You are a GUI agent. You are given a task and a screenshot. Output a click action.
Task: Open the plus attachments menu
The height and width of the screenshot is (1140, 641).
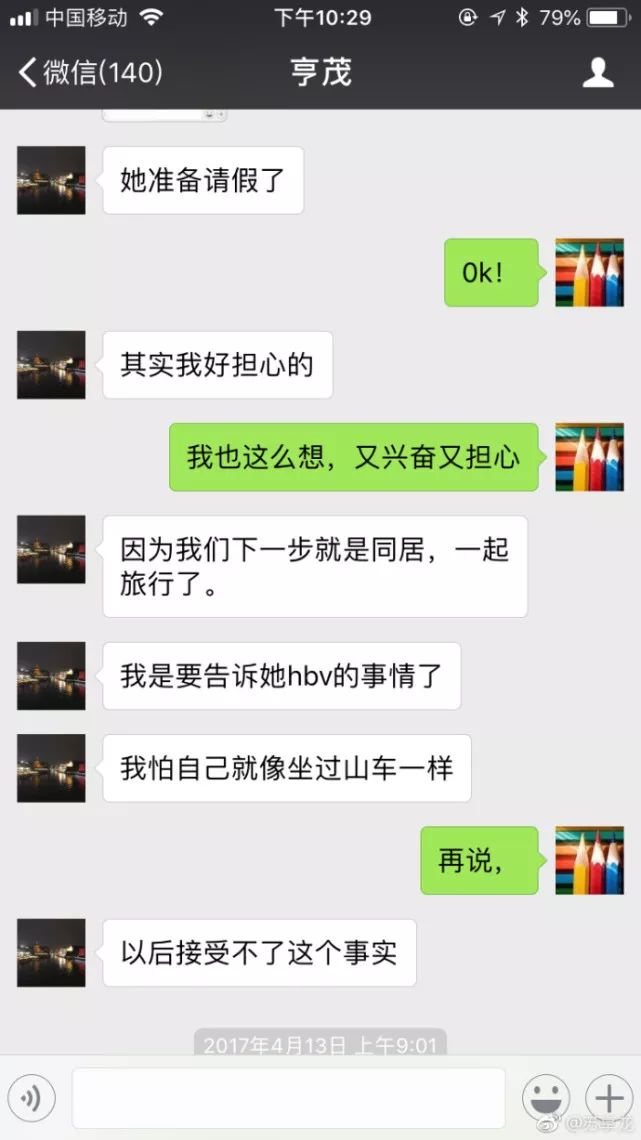point(606,1097)
